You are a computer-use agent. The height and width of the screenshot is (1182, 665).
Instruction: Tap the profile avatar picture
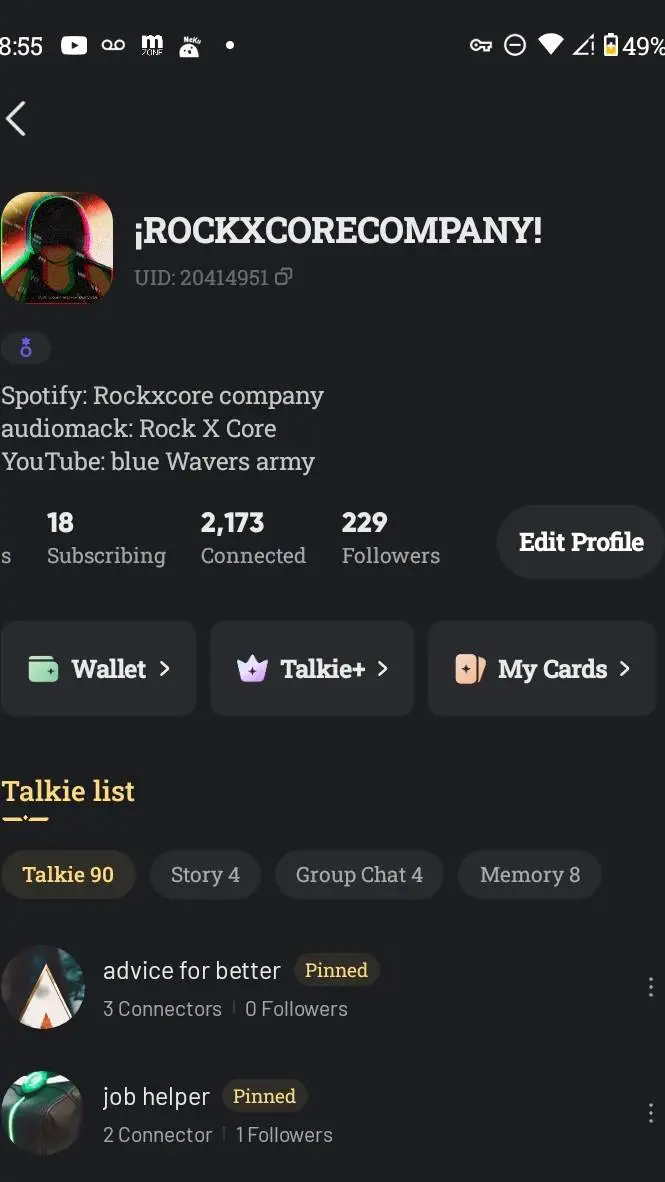click(57, 248)
